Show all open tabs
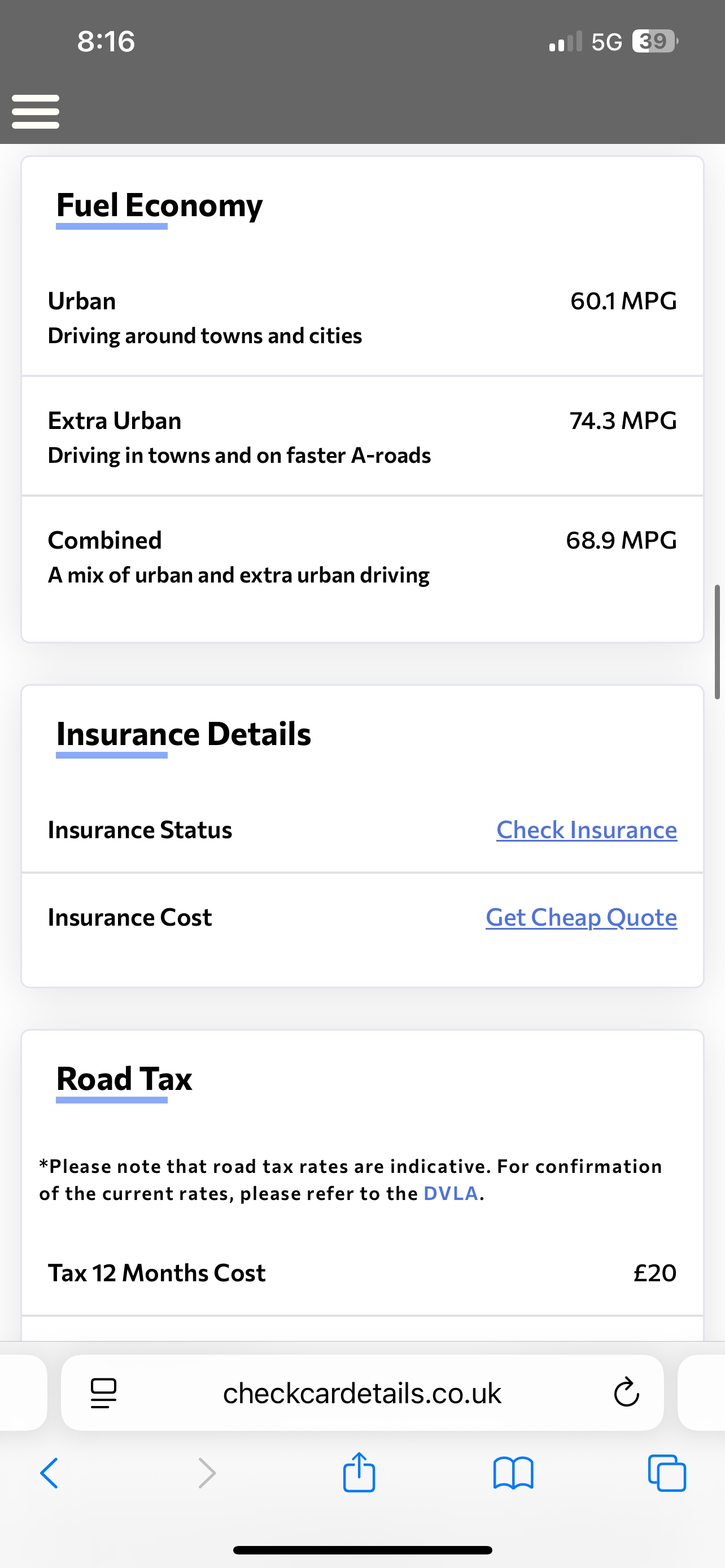The image size is (725, 1568). (x=667, y=1473)
